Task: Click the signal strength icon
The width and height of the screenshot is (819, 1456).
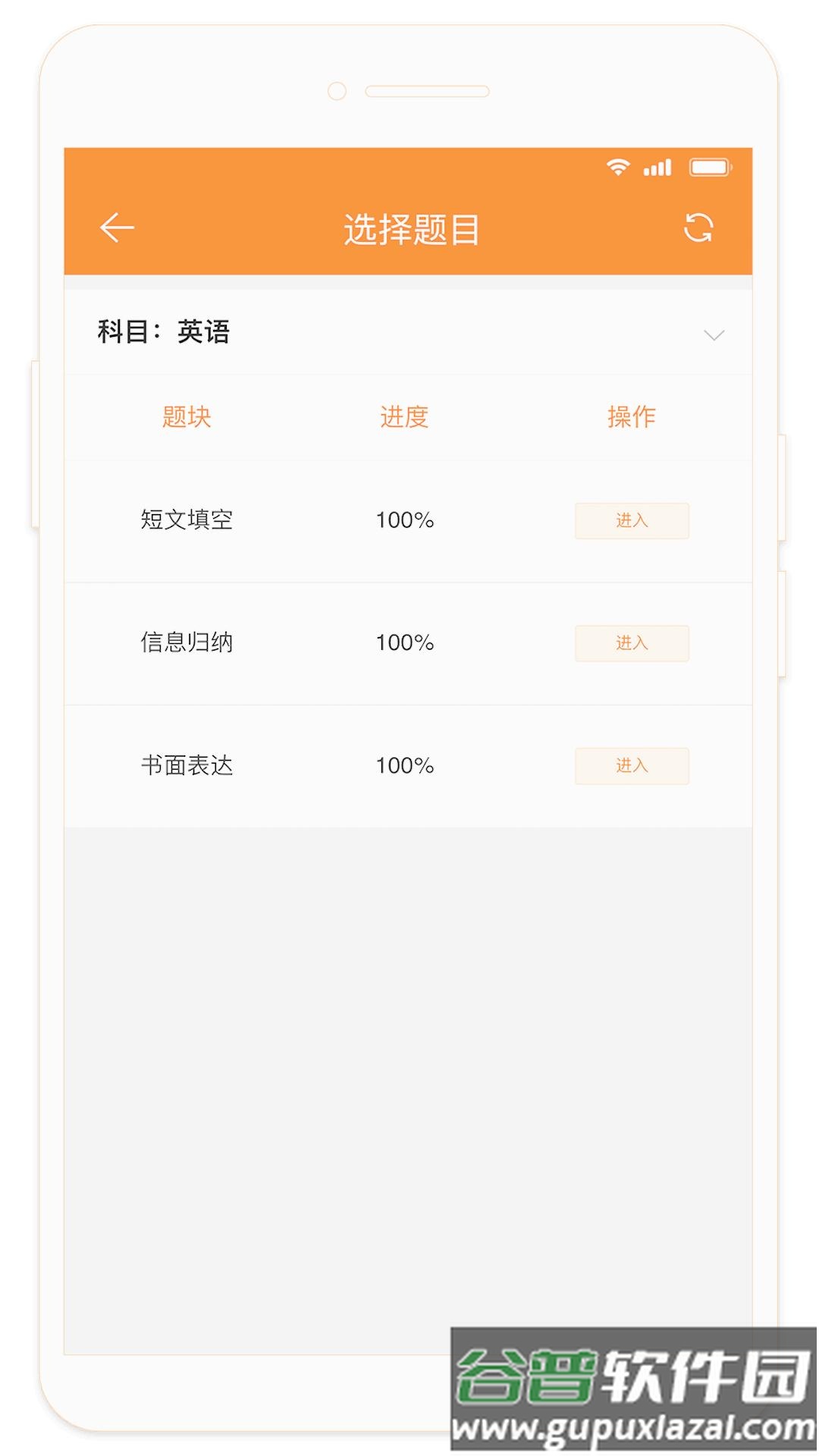Action: tap(657, 167)
